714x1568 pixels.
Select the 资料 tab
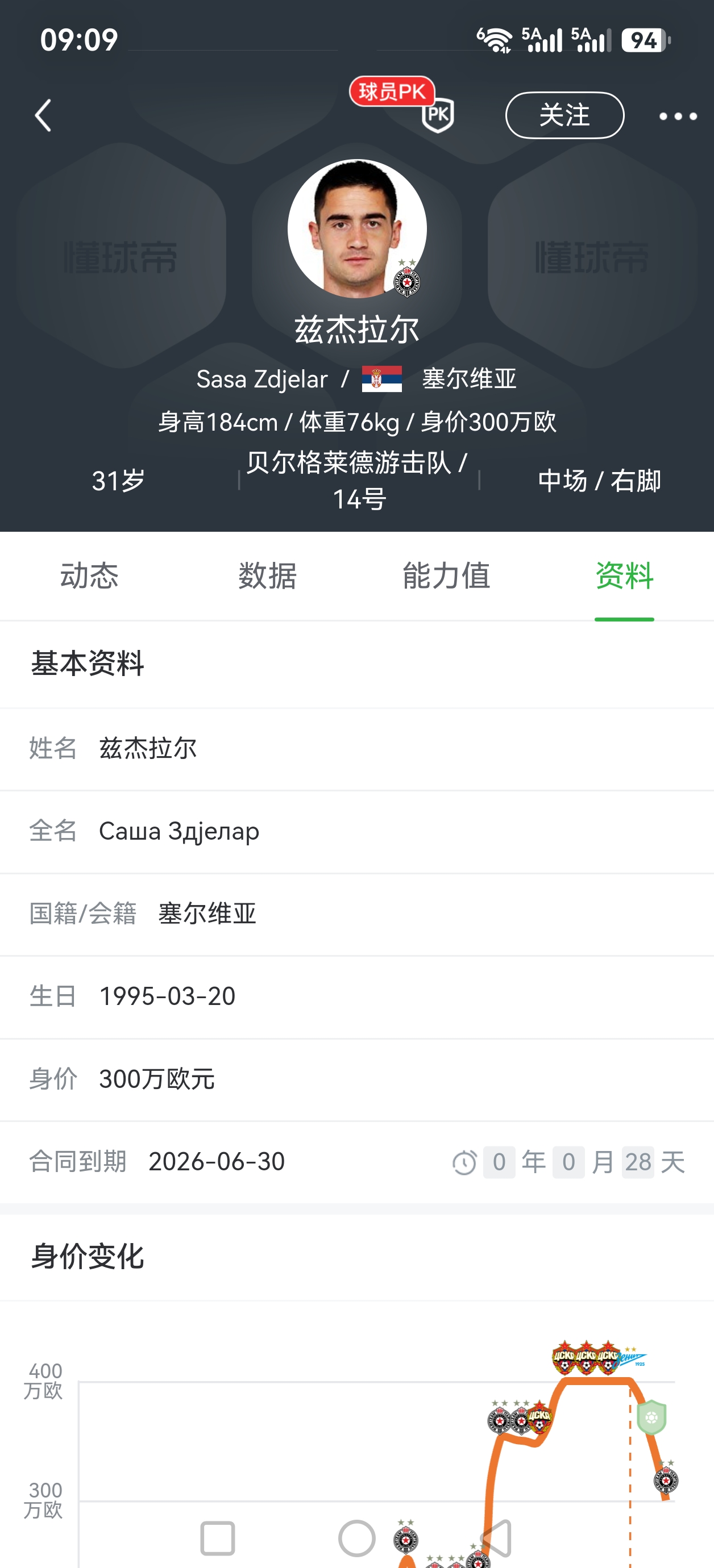(x=624, y=576)
